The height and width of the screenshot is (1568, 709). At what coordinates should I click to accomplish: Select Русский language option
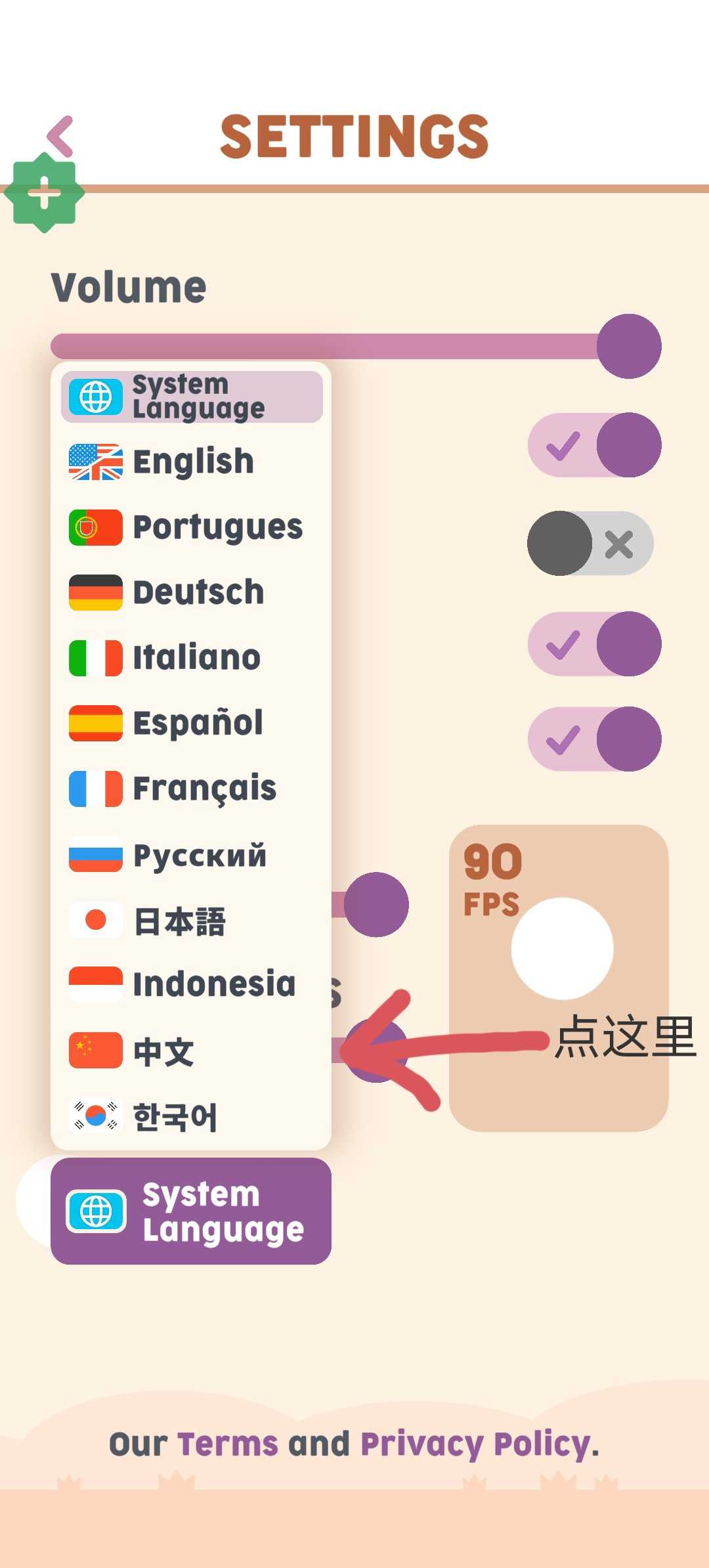[x=191, y=855]
